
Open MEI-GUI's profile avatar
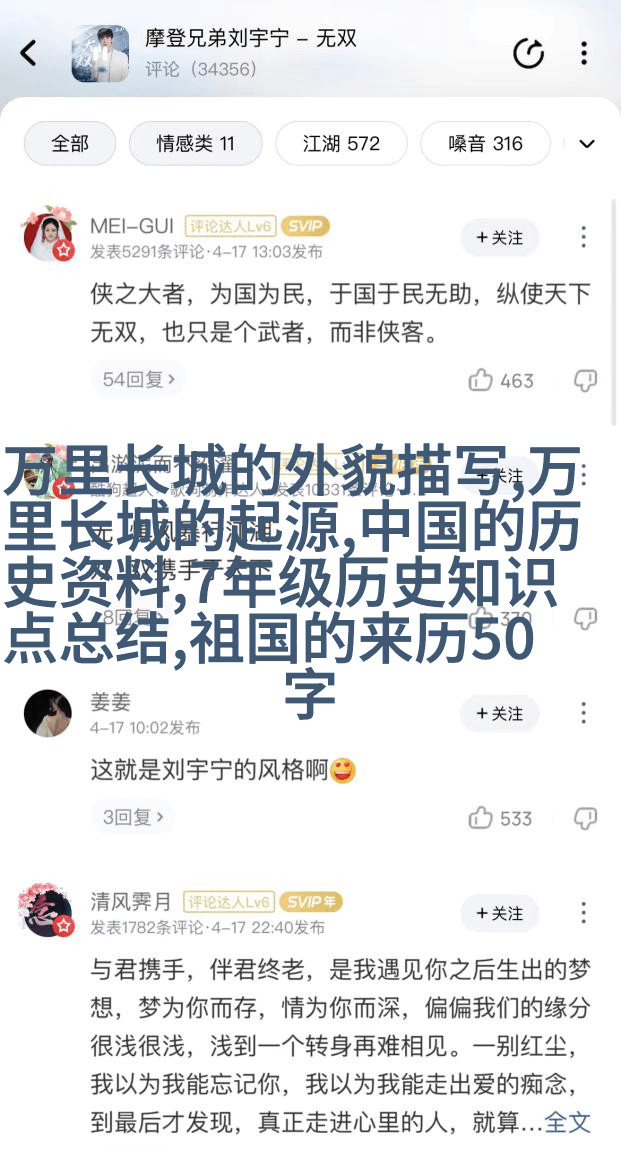[x=48, y=236]
